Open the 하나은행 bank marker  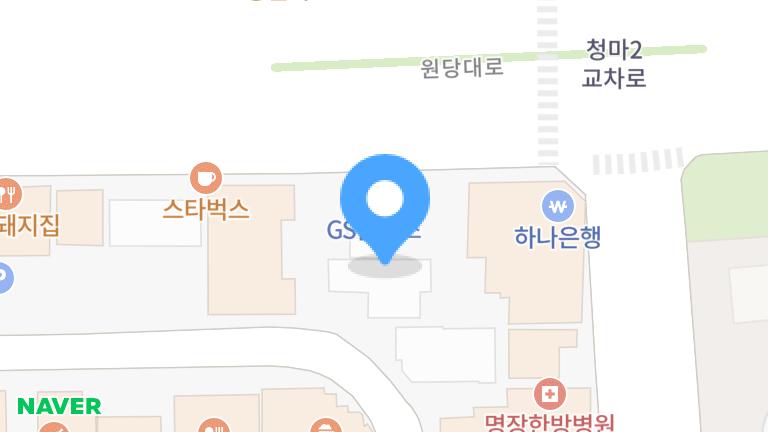pyautogui.click(x=557, y=208)
